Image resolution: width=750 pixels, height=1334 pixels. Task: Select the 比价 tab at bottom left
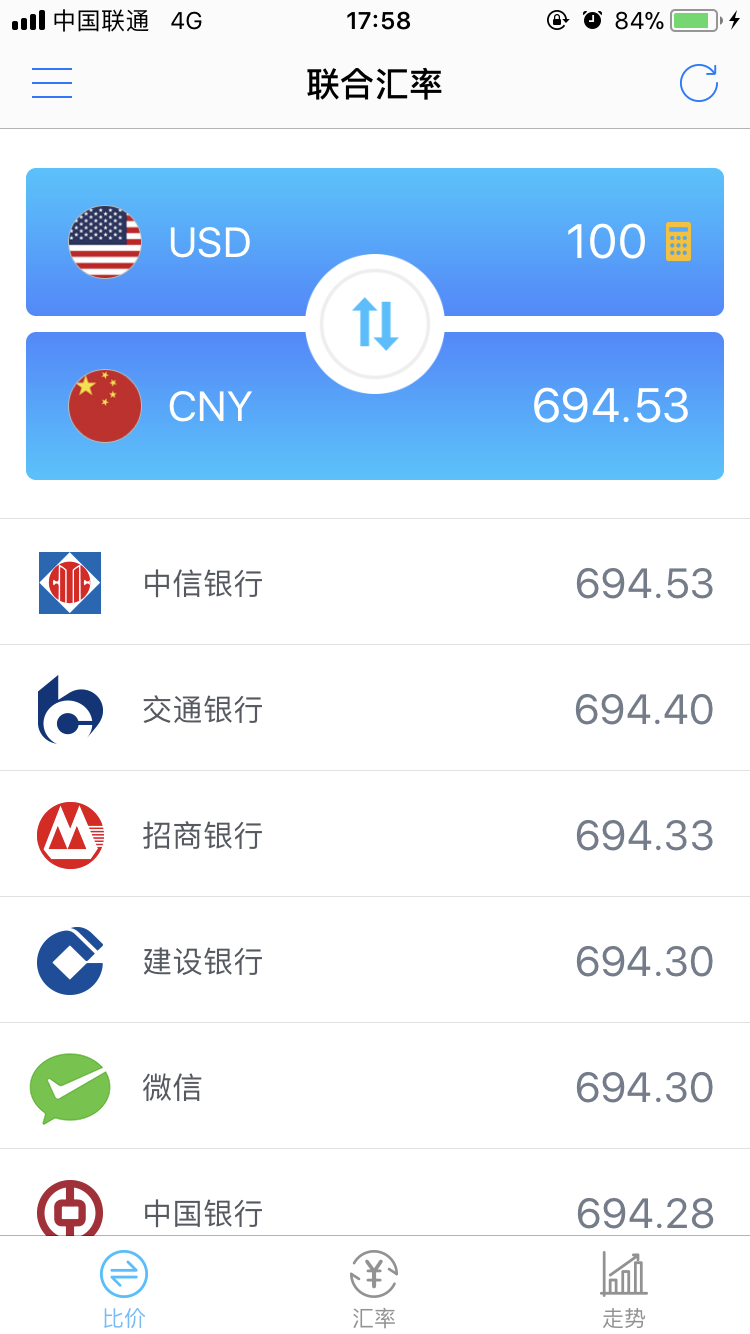coord(123,1285)
